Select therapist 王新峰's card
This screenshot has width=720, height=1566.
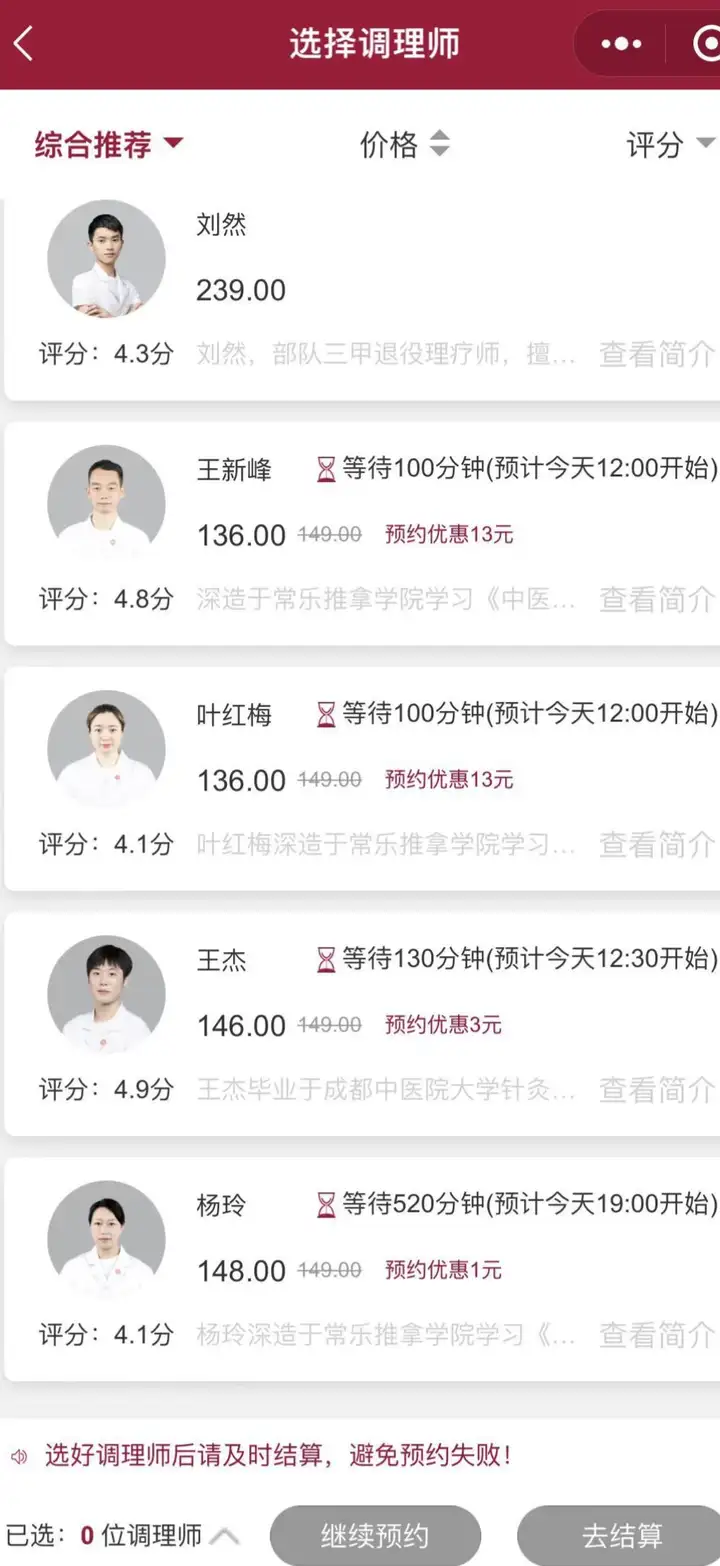pyautogui.click(x=361, y=534)
